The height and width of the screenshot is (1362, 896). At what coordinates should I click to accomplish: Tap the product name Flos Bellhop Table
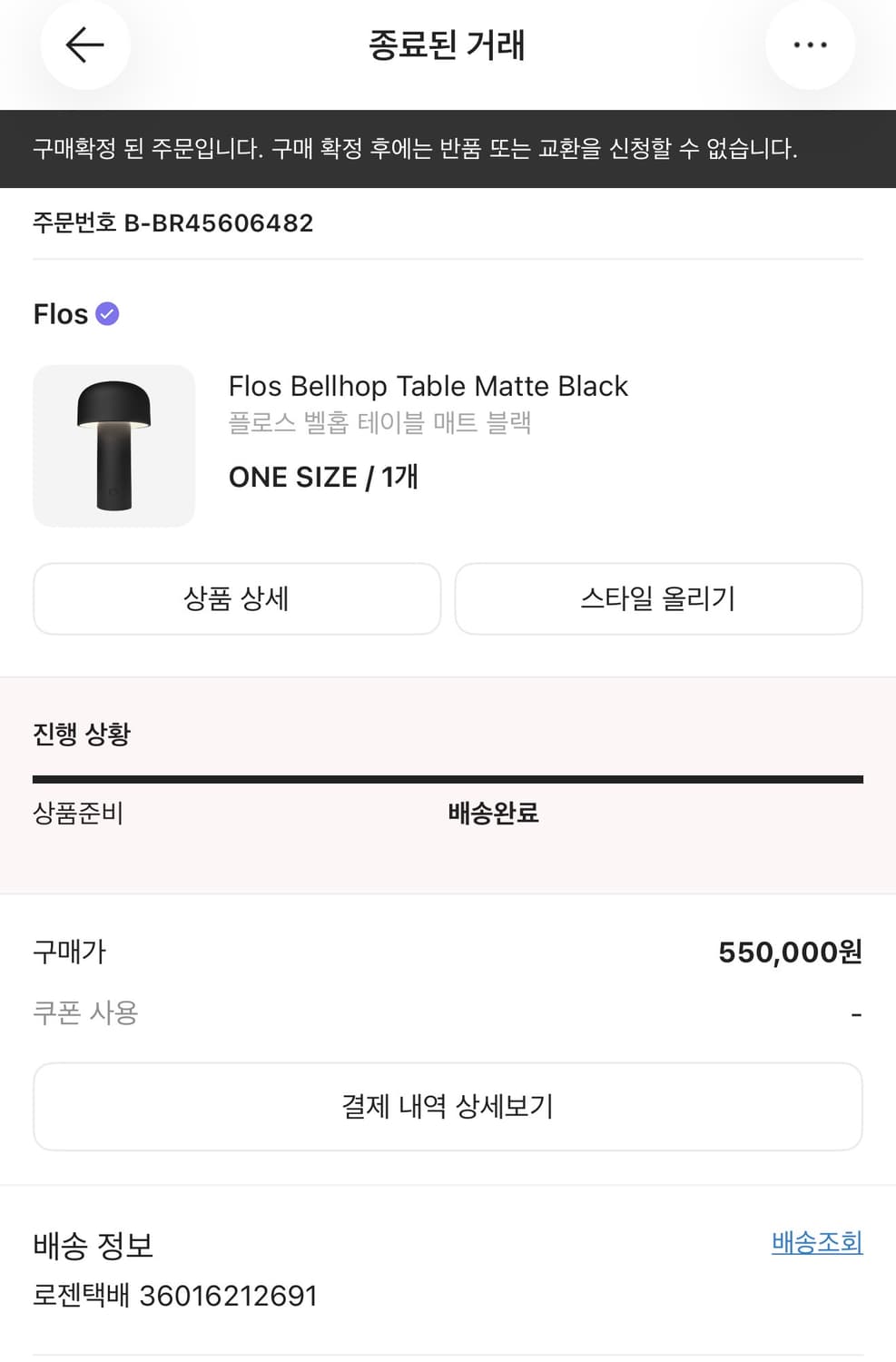coord(428,386)
